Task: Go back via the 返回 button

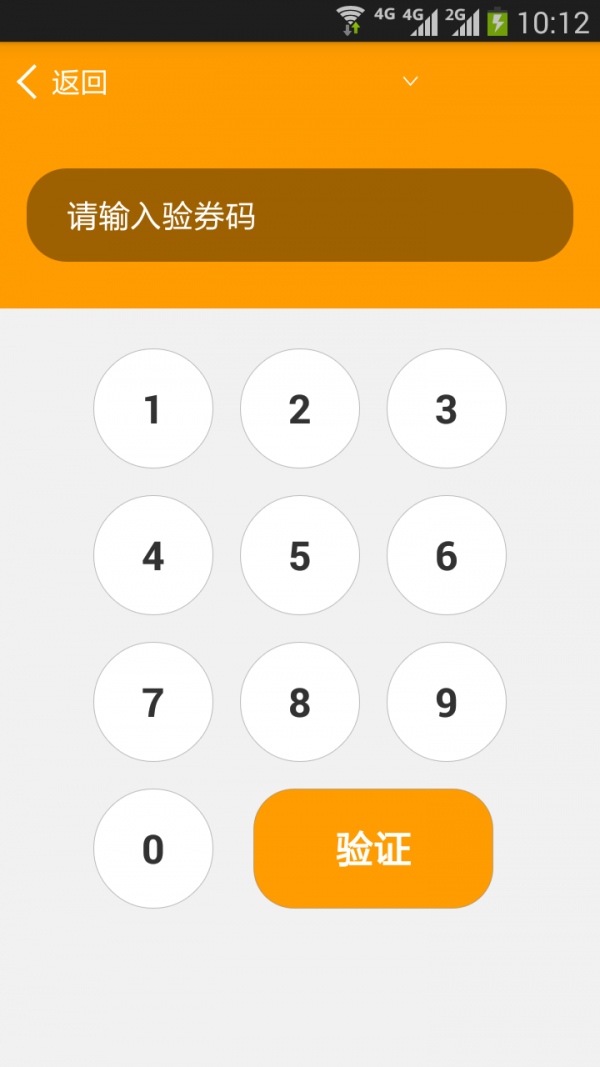Action: point(62,82)
